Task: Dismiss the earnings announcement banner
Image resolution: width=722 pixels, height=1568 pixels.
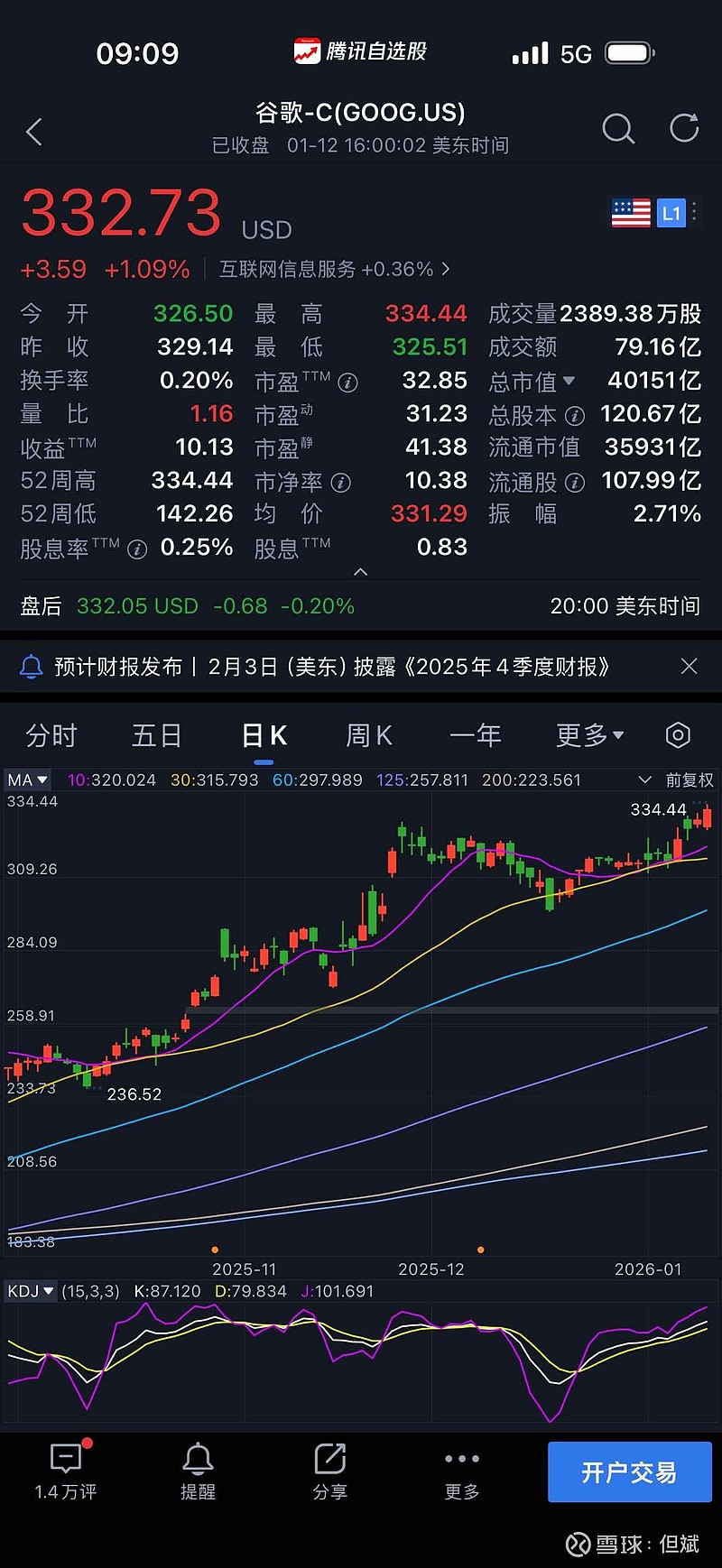Action: [689, 666]
